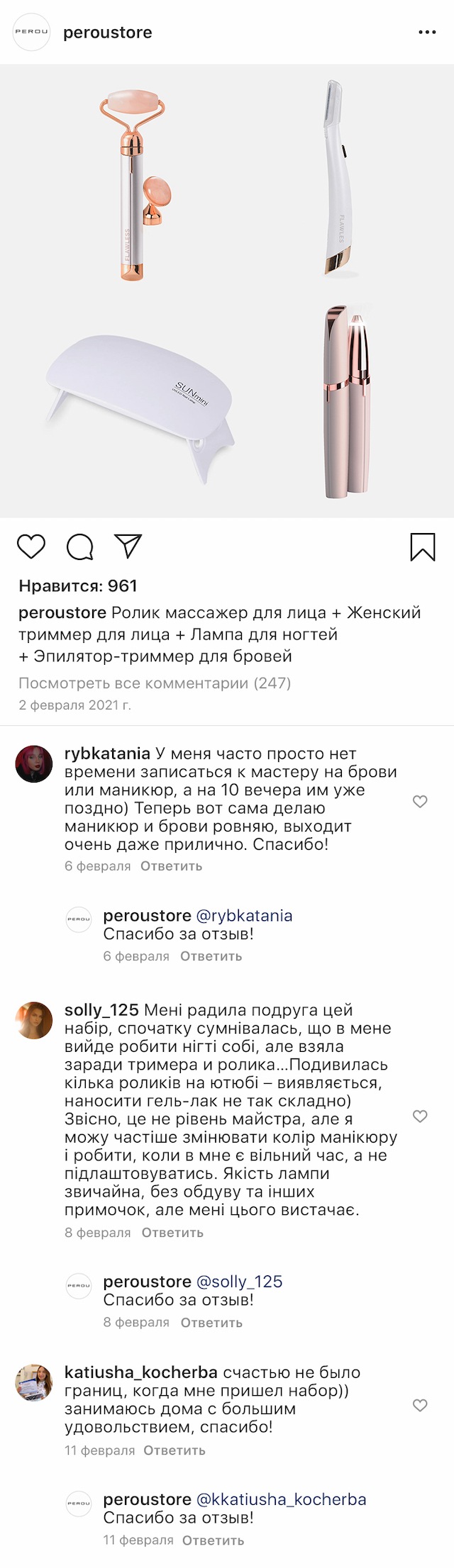Open the comment bubble icon

point(79,547)
